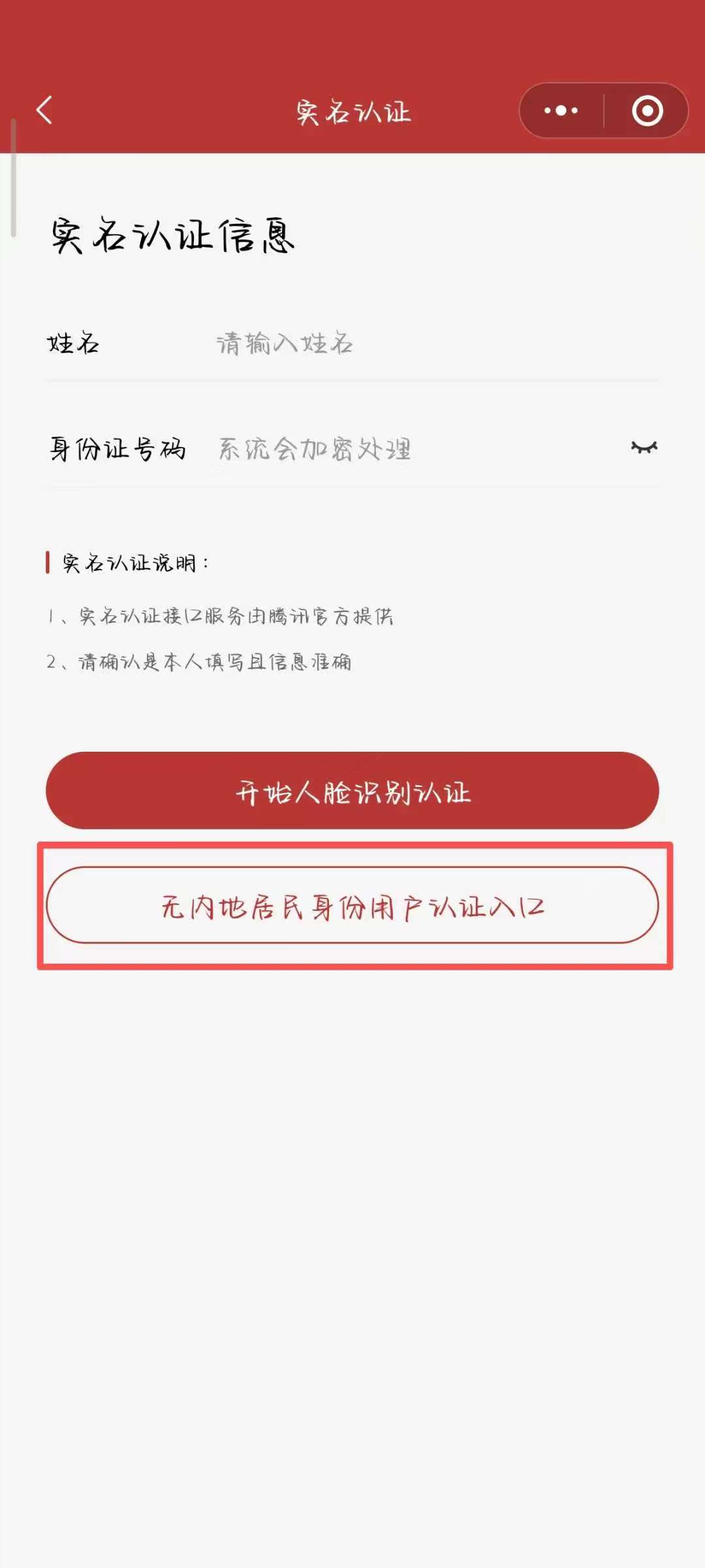This screenshot has width=705, height=1568.
Task: Go back from 实名认证 page
Action: (x=44, y=110)
